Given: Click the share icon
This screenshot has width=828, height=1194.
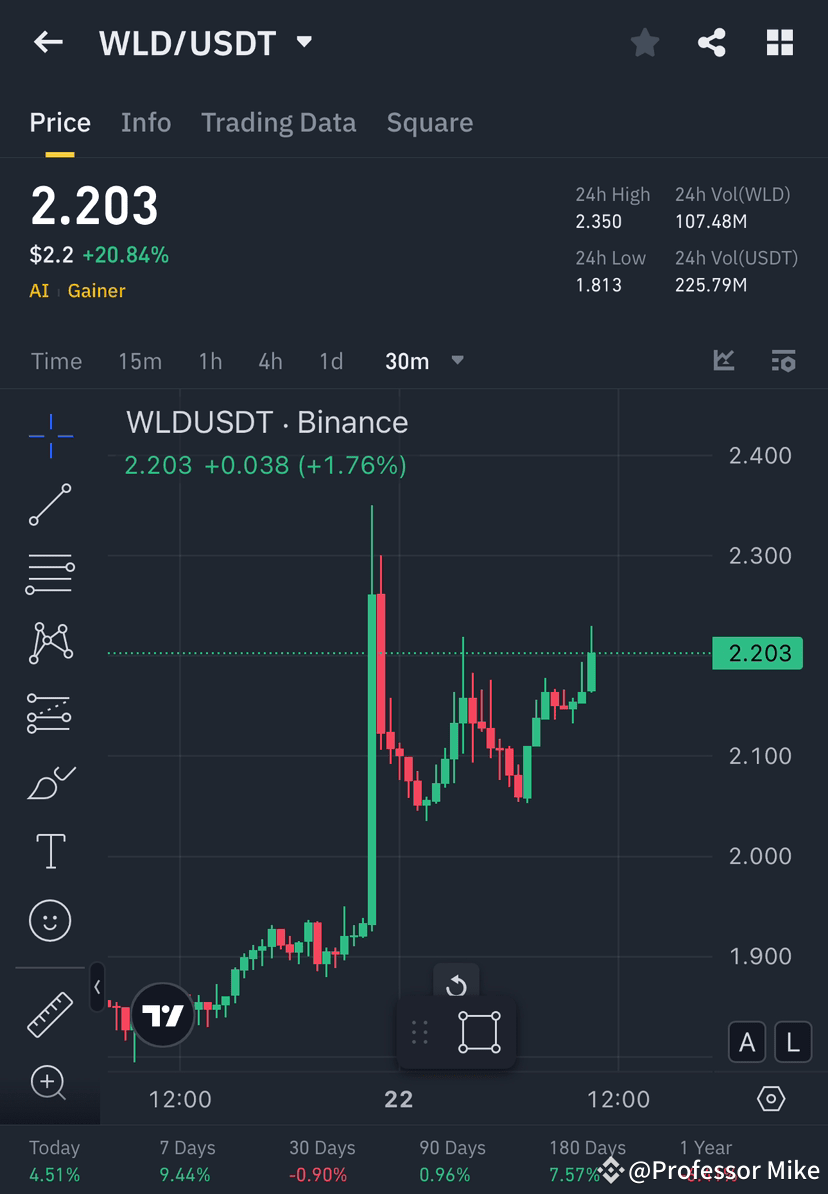Looking at the screenshot, I should pyautogui.click(x=712, y=42).
